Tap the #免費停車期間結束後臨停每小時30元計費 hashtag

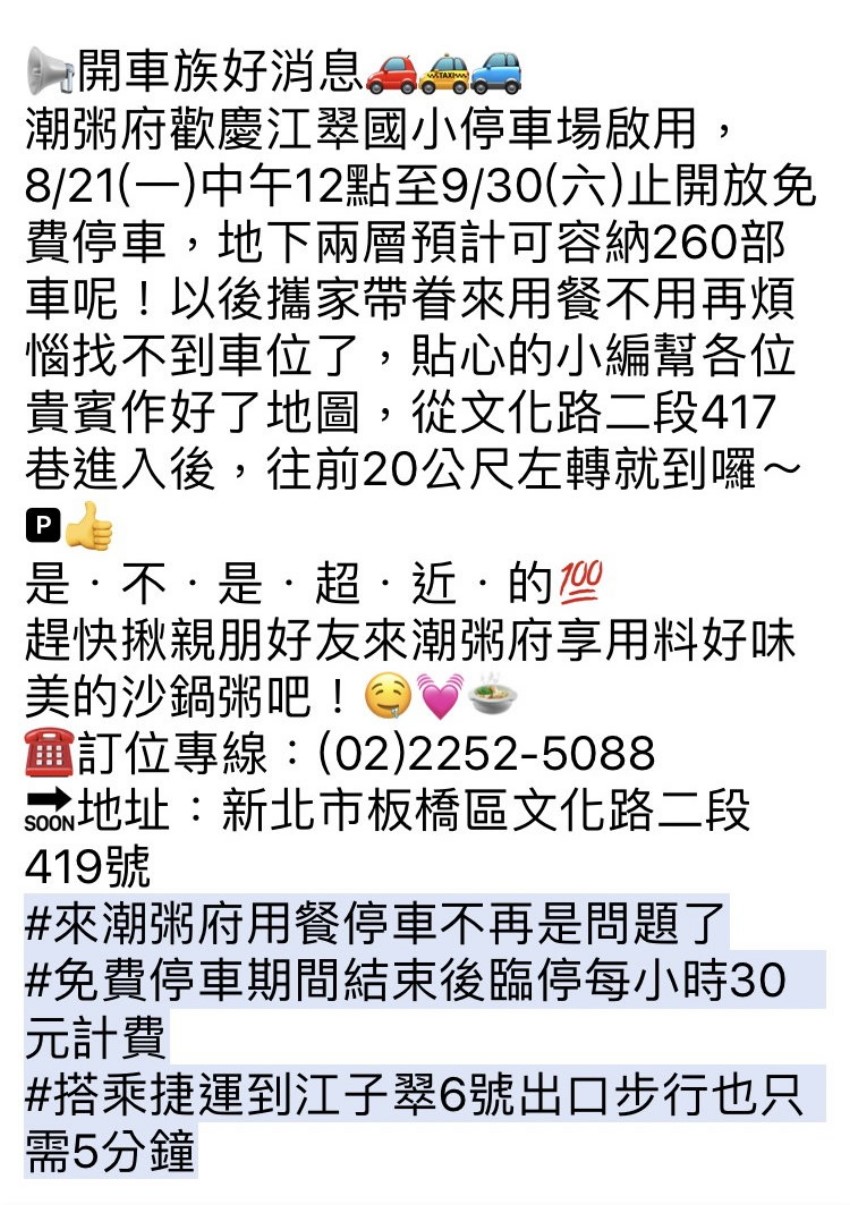(x=405, y=980)
